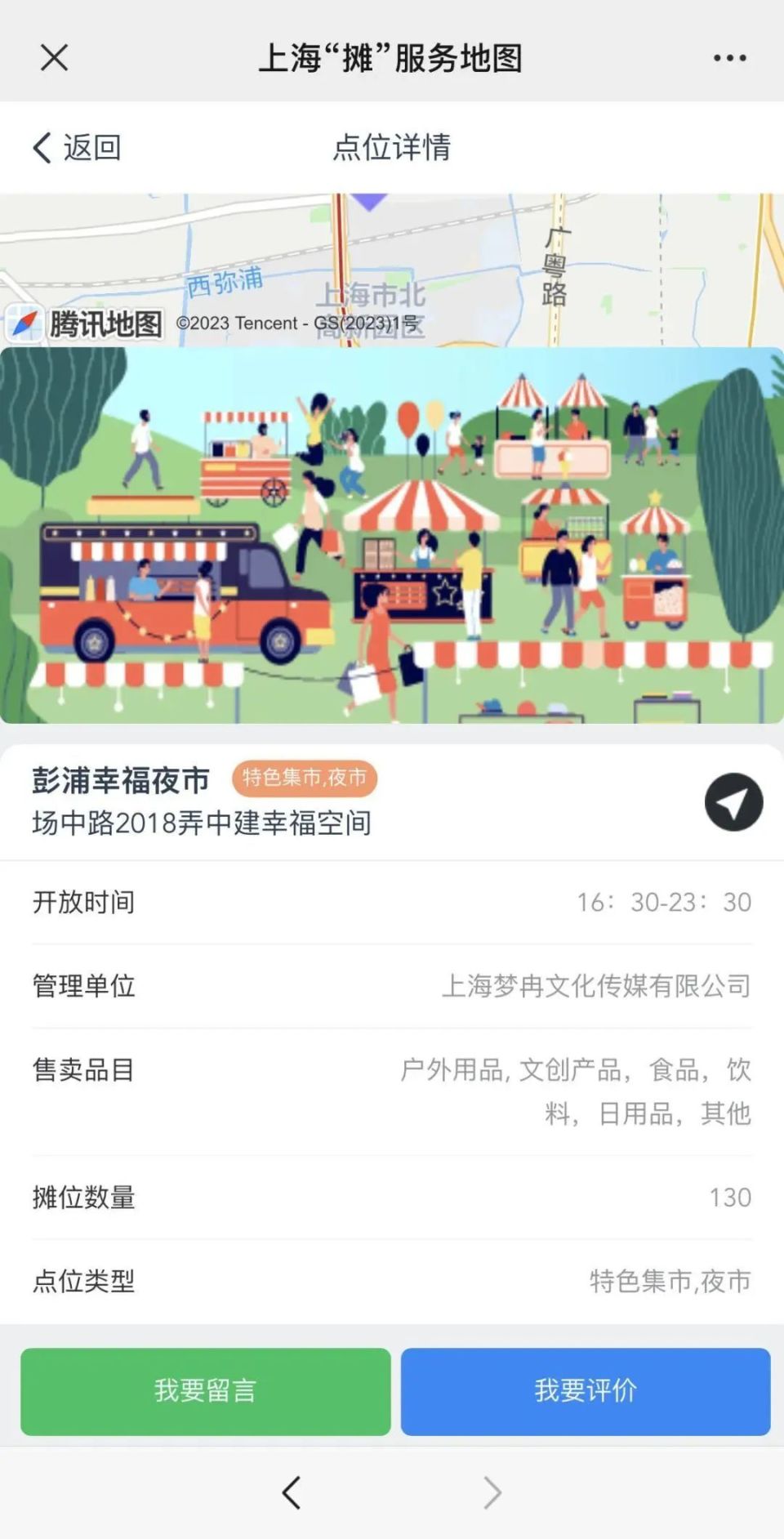Tap the back chevron next to 返回
The width and height of the screenshot is (784, 1539).
click(x=41, y=147)
